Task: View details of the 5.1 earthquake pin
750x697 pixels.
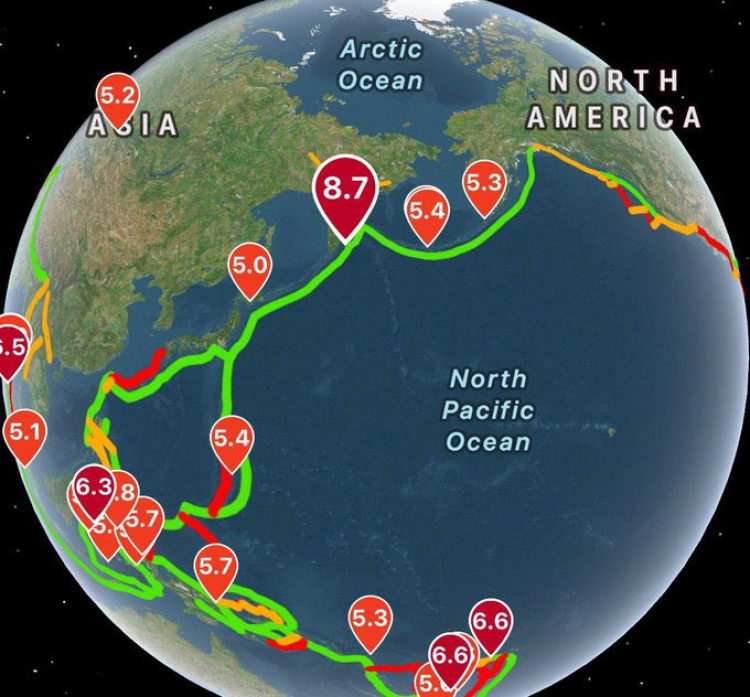Action: 24,434
